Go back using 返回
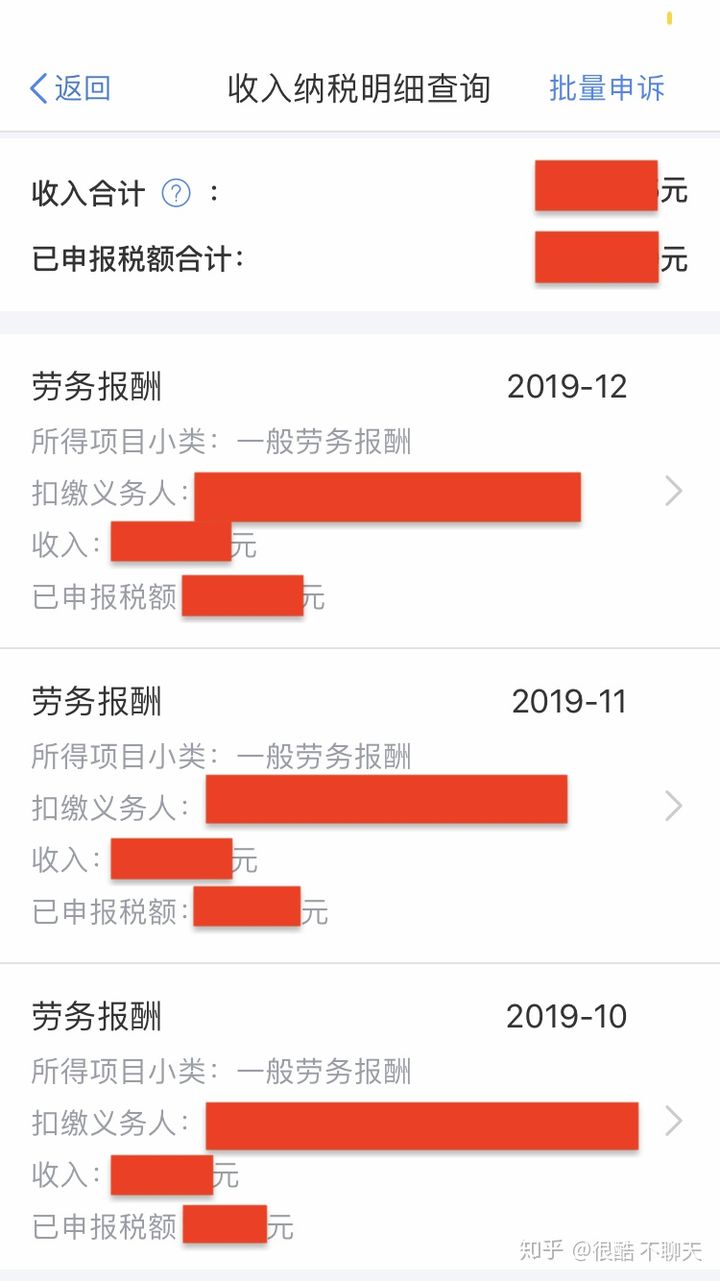 [70, 88]
